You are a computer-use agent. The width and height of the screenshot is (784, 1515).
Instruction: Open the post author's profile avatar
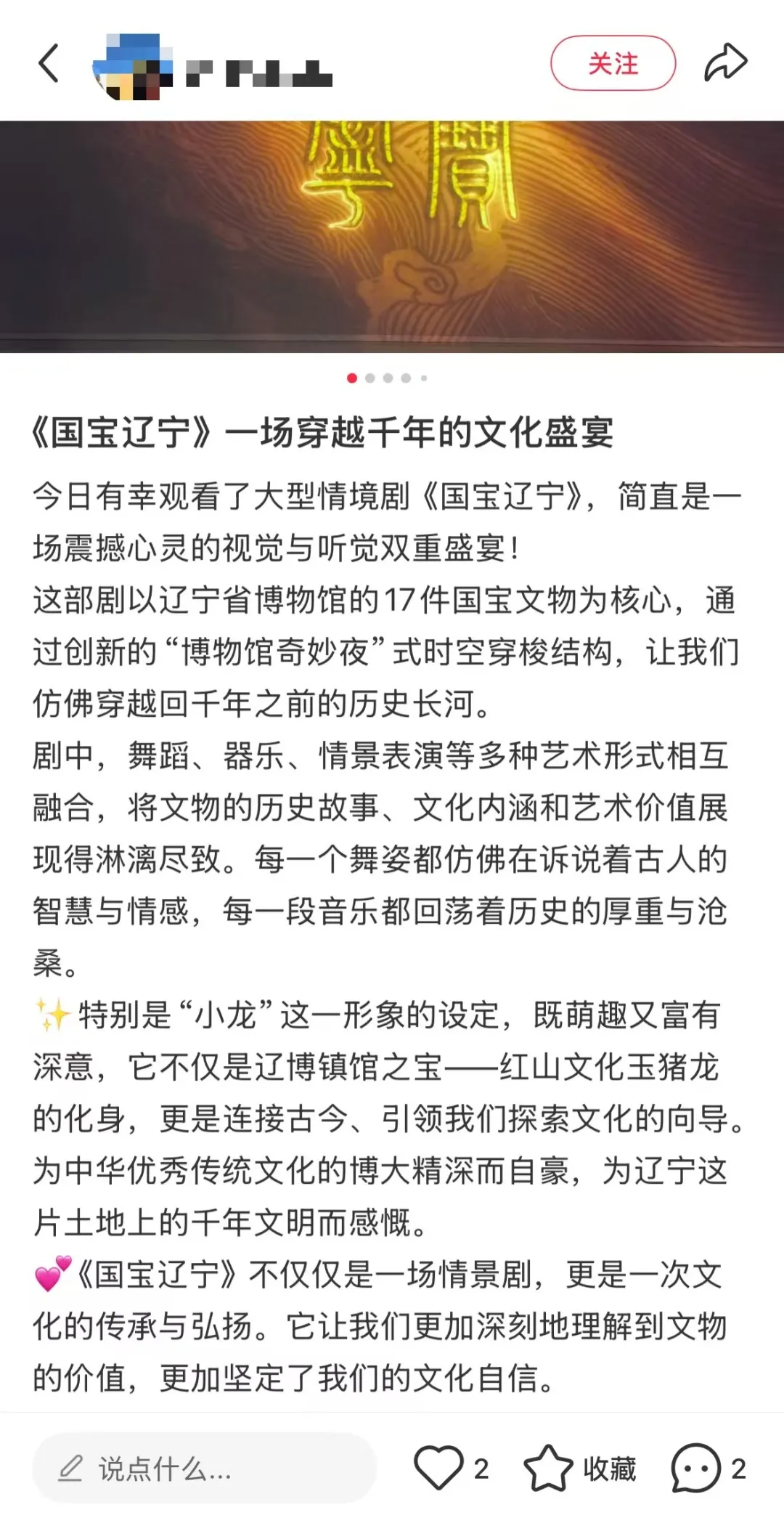point(133,65)
